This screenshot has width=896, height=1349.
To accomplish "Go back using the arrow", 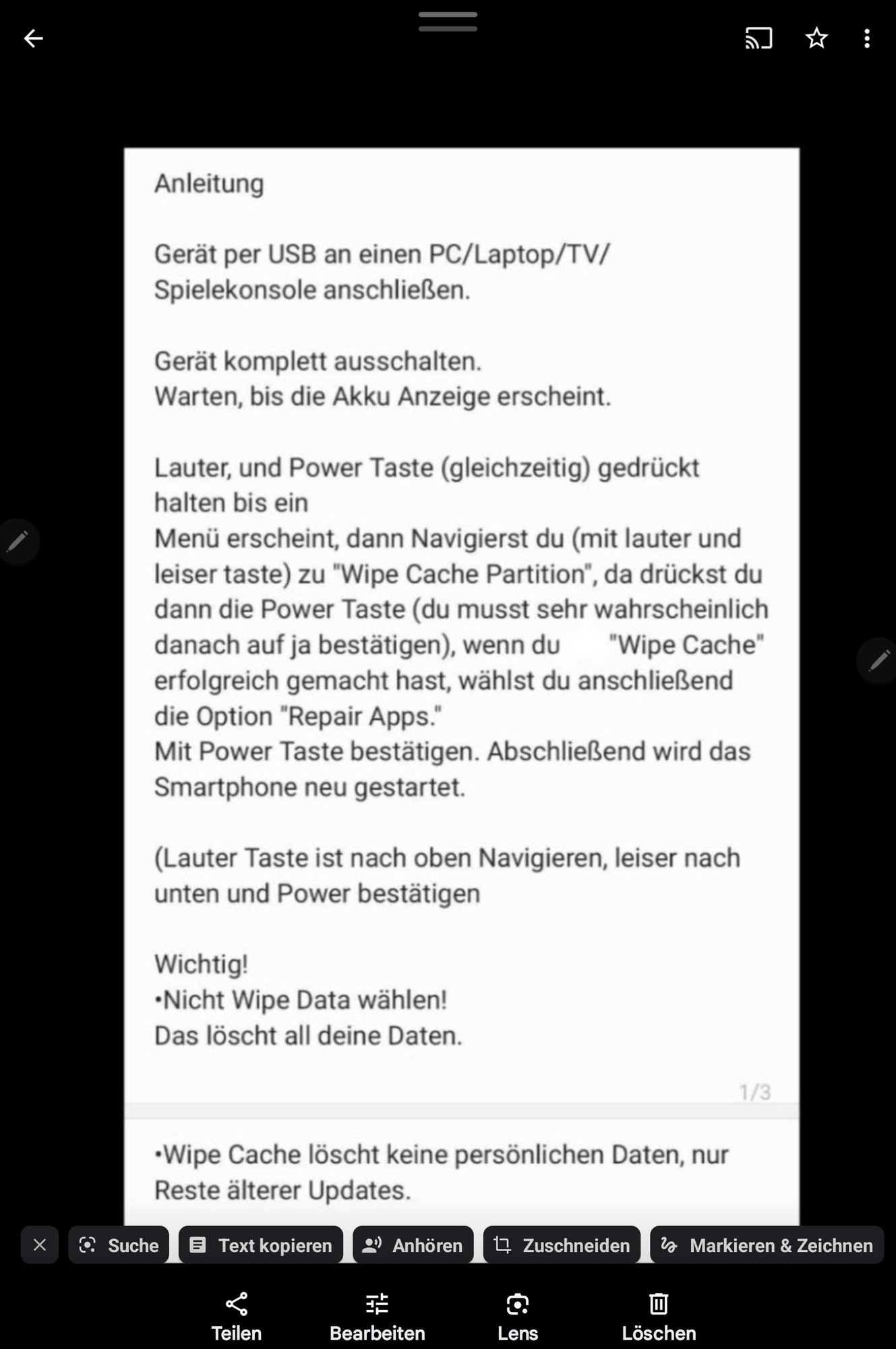I will [x=33, y=38].
